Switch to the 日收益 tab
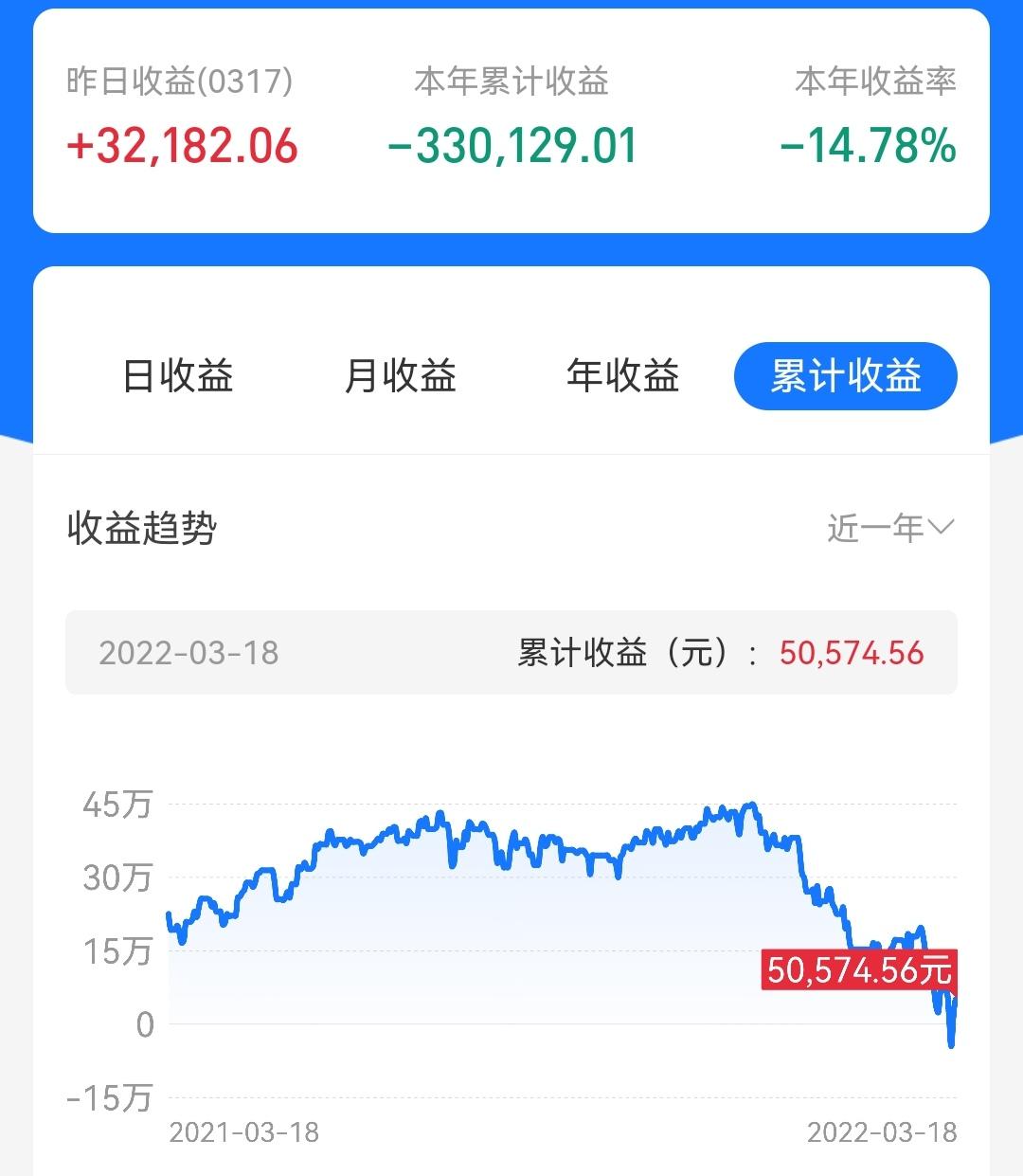Screen dimensions: 1023x1176 click(x=180, y=376)
